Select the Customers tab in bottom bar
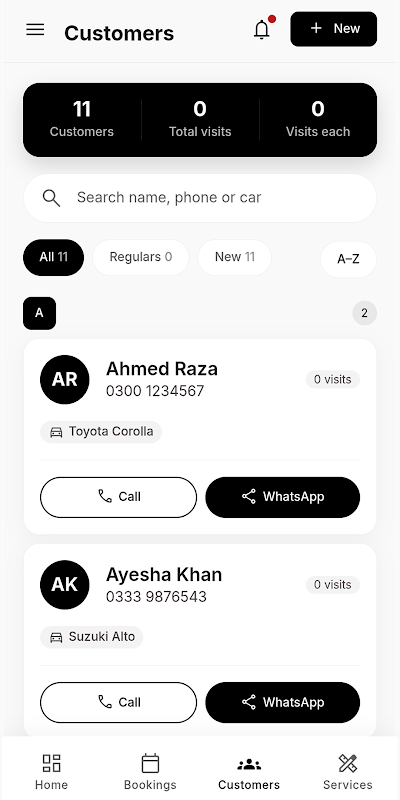 249,772
